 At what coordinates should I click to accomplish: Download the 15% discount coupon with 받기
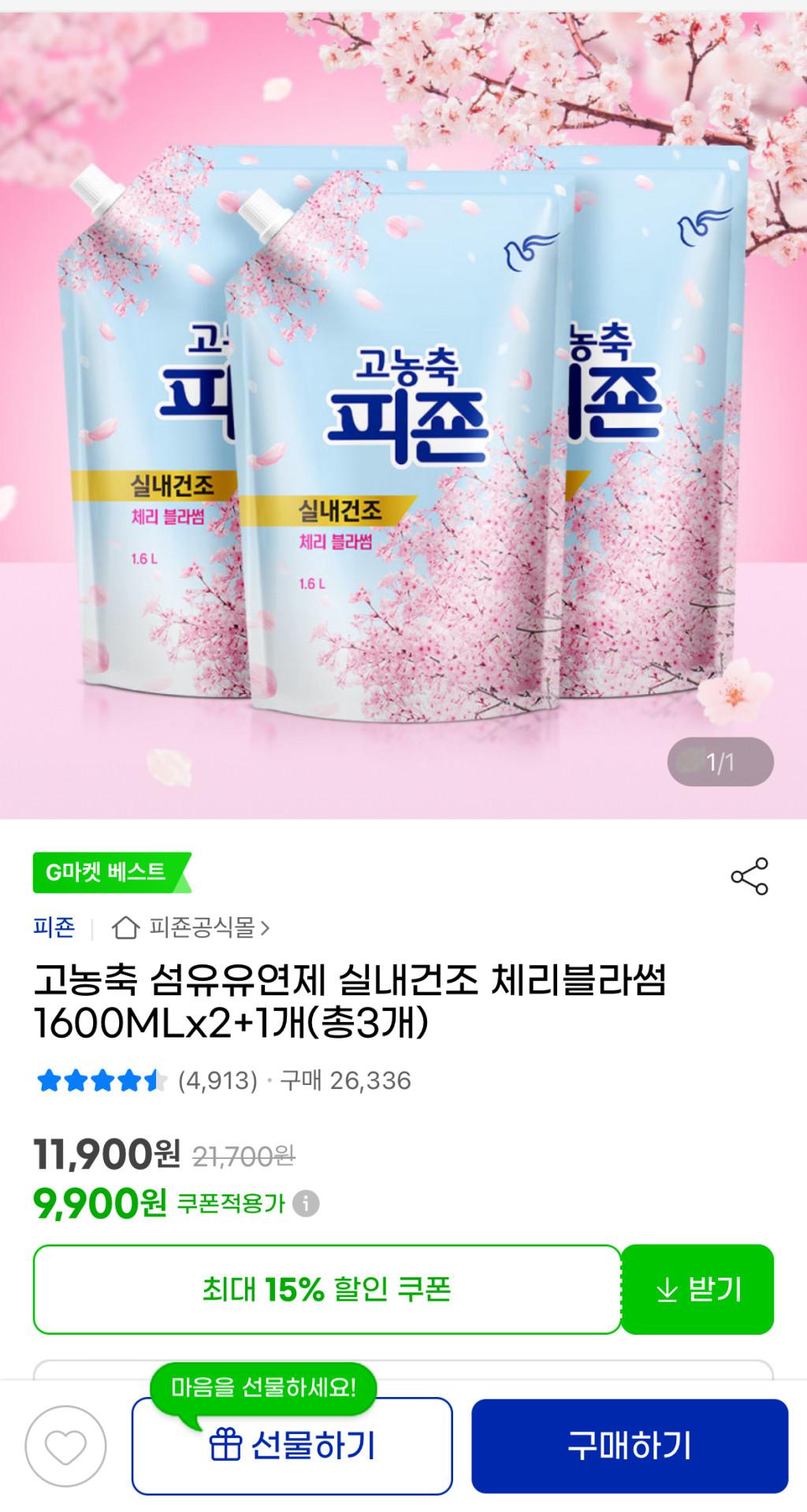pyautogui.click(x=697, y=1290)
